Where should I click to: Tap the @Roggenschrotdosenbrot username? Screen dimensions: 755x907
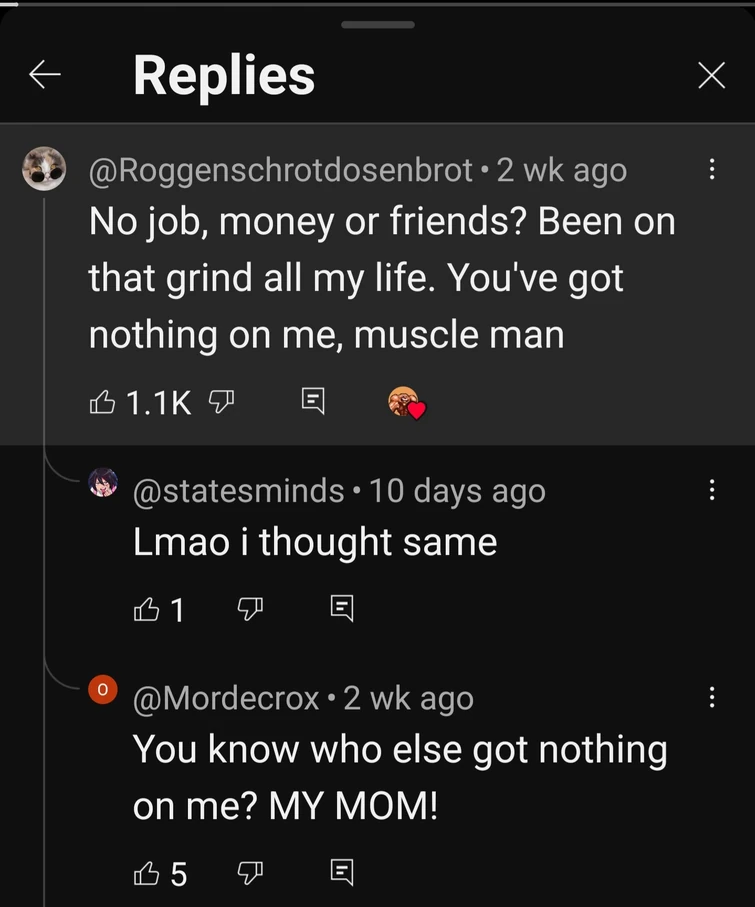click(280, 170)
